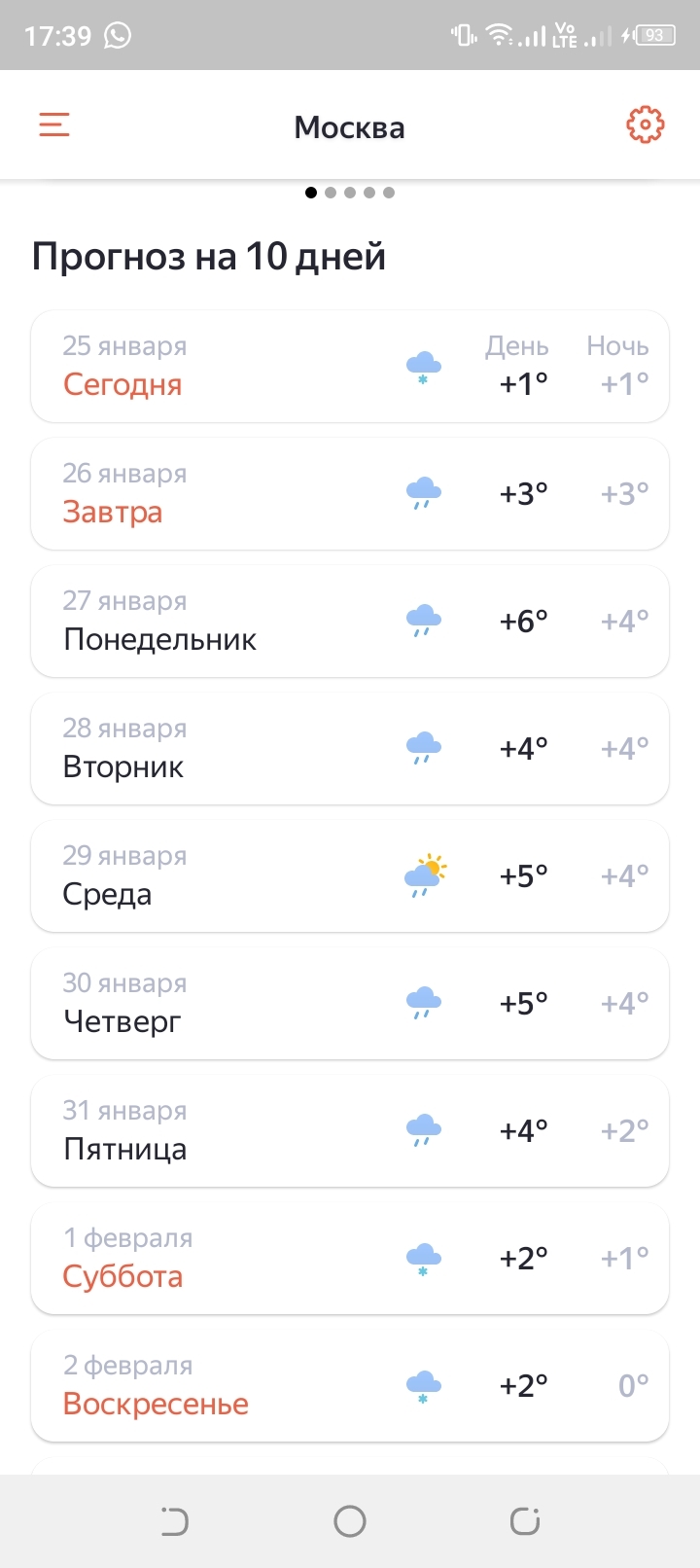
Task: View the Воскресенье 2 февраля forecast
Action: pyautogui.click(x=350, y=1386)
